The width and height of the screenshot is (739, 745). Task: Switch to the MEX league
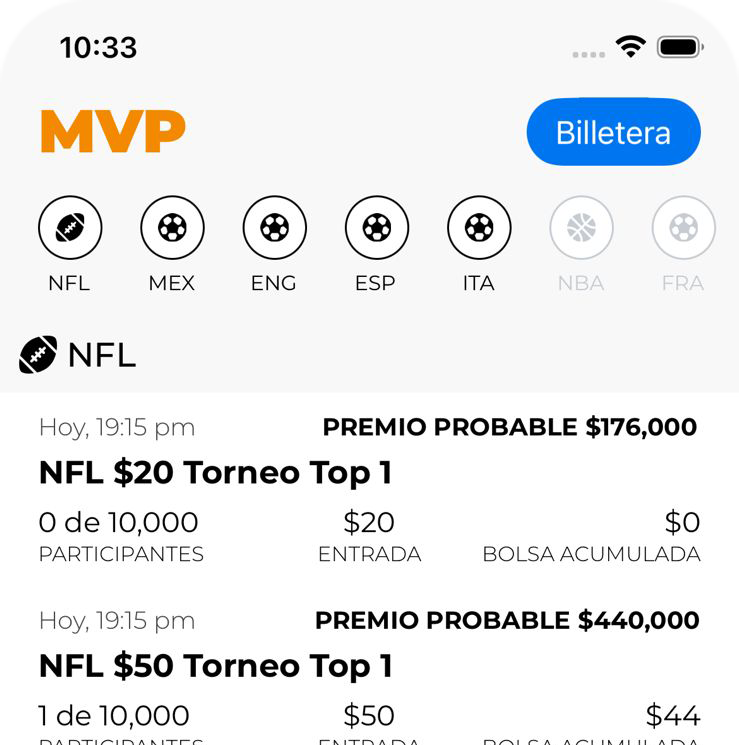(x=172, y=228)
